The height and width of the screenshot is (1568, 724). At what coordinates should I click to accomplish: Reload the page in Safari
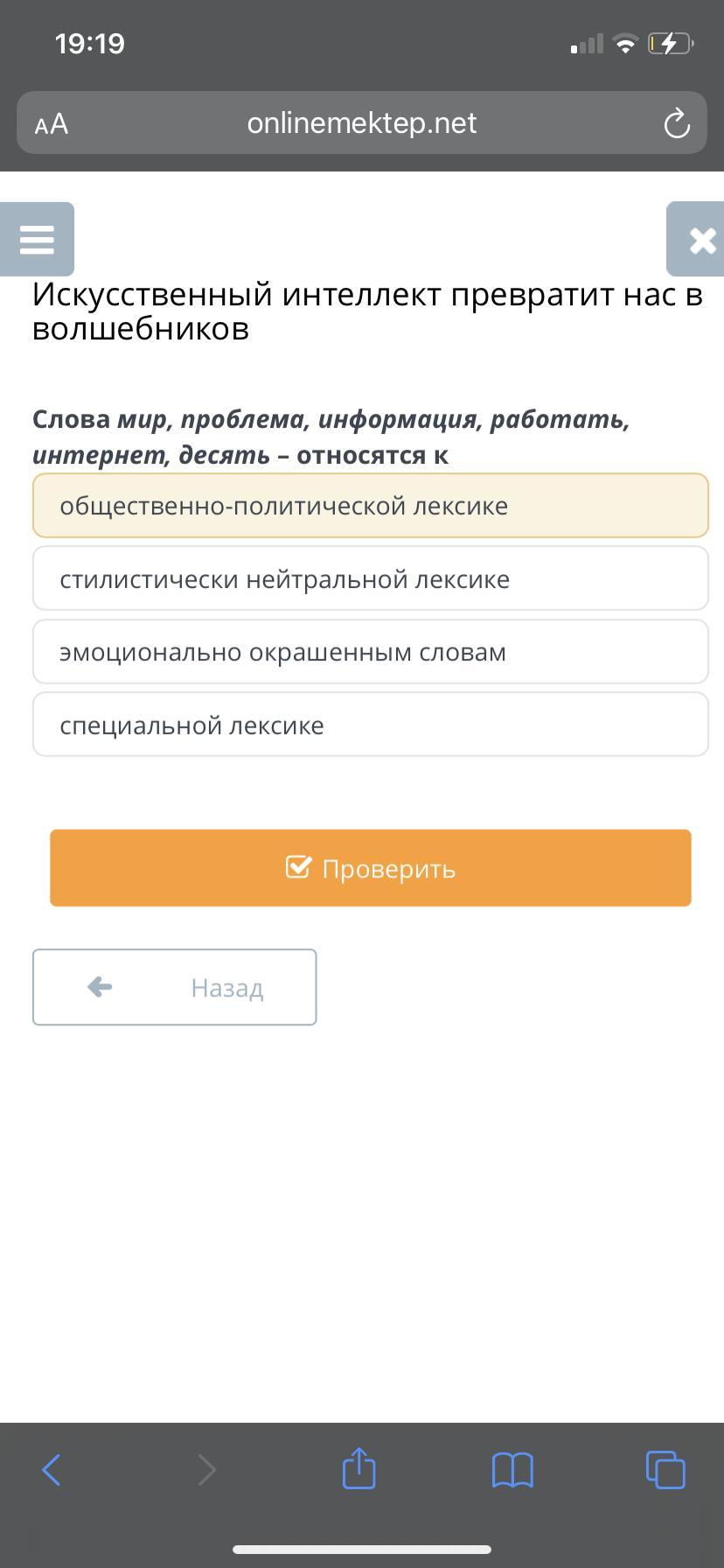pos(677,123)
